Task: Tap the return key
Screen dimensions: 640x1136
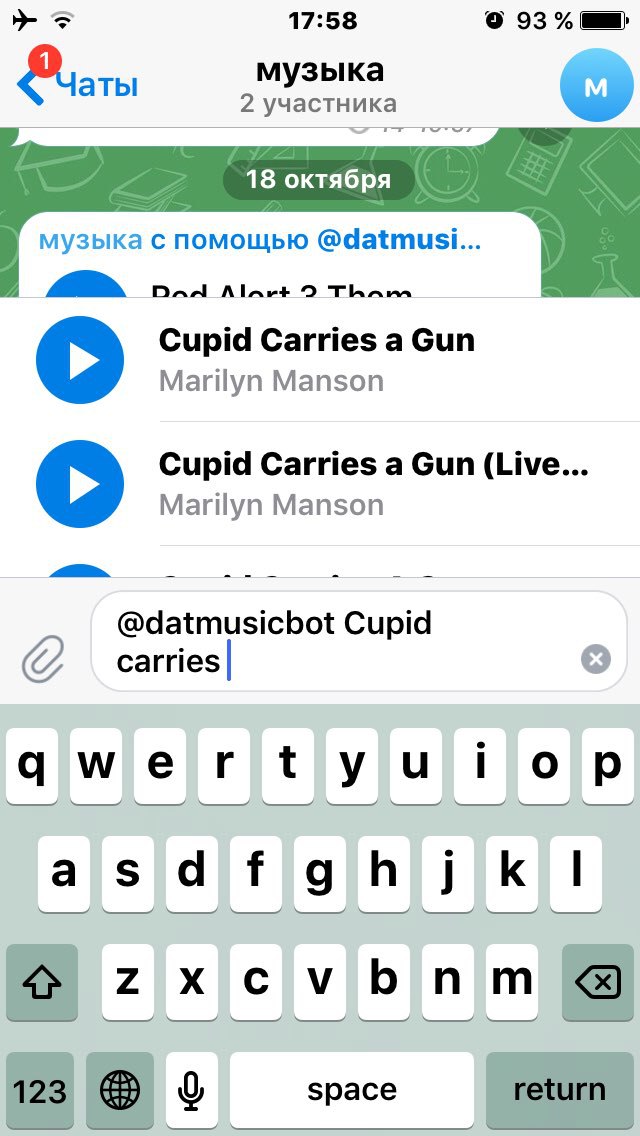Action: tap(559, 1090)
